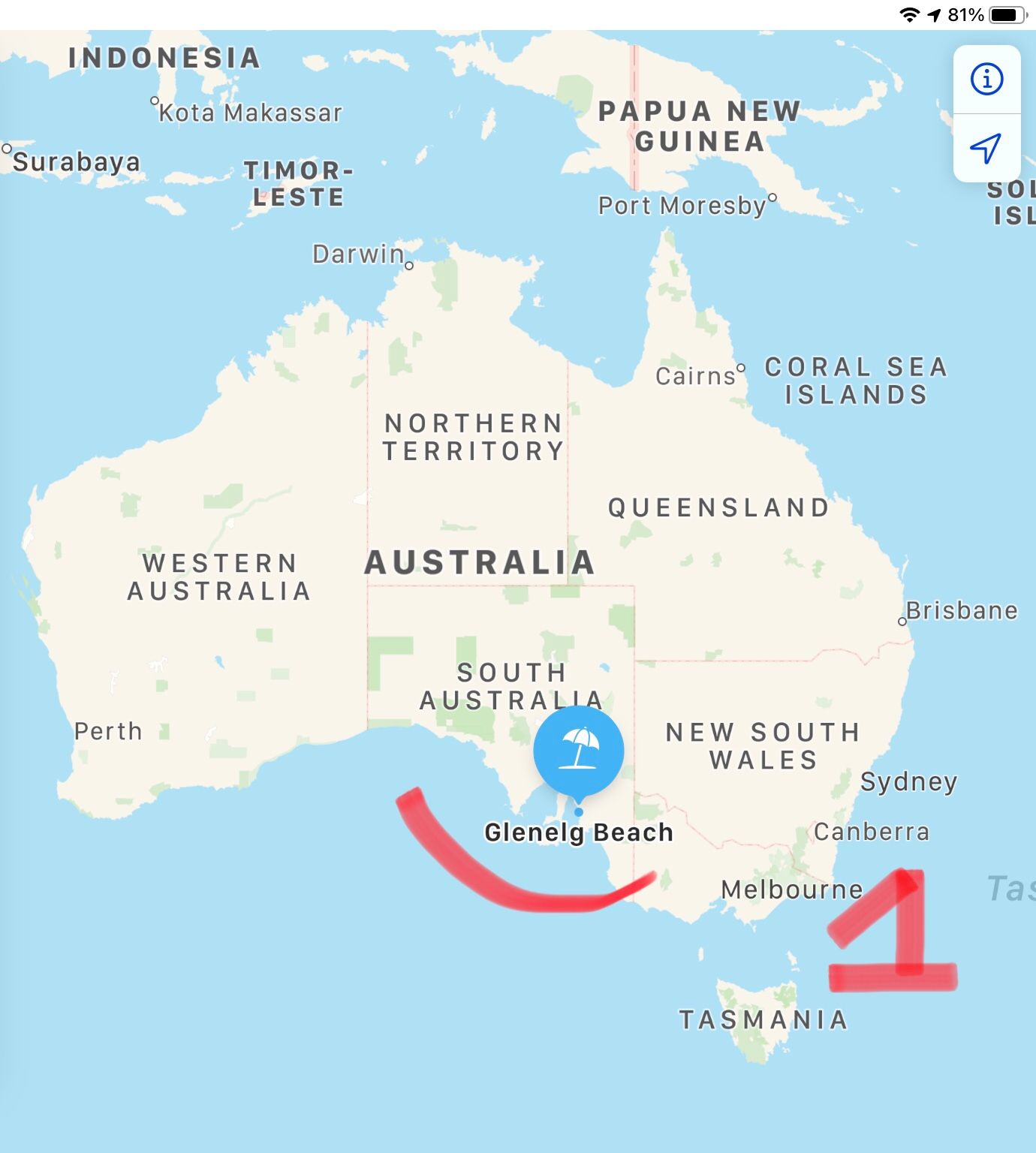Open the map settings info button

coord(986,79)
